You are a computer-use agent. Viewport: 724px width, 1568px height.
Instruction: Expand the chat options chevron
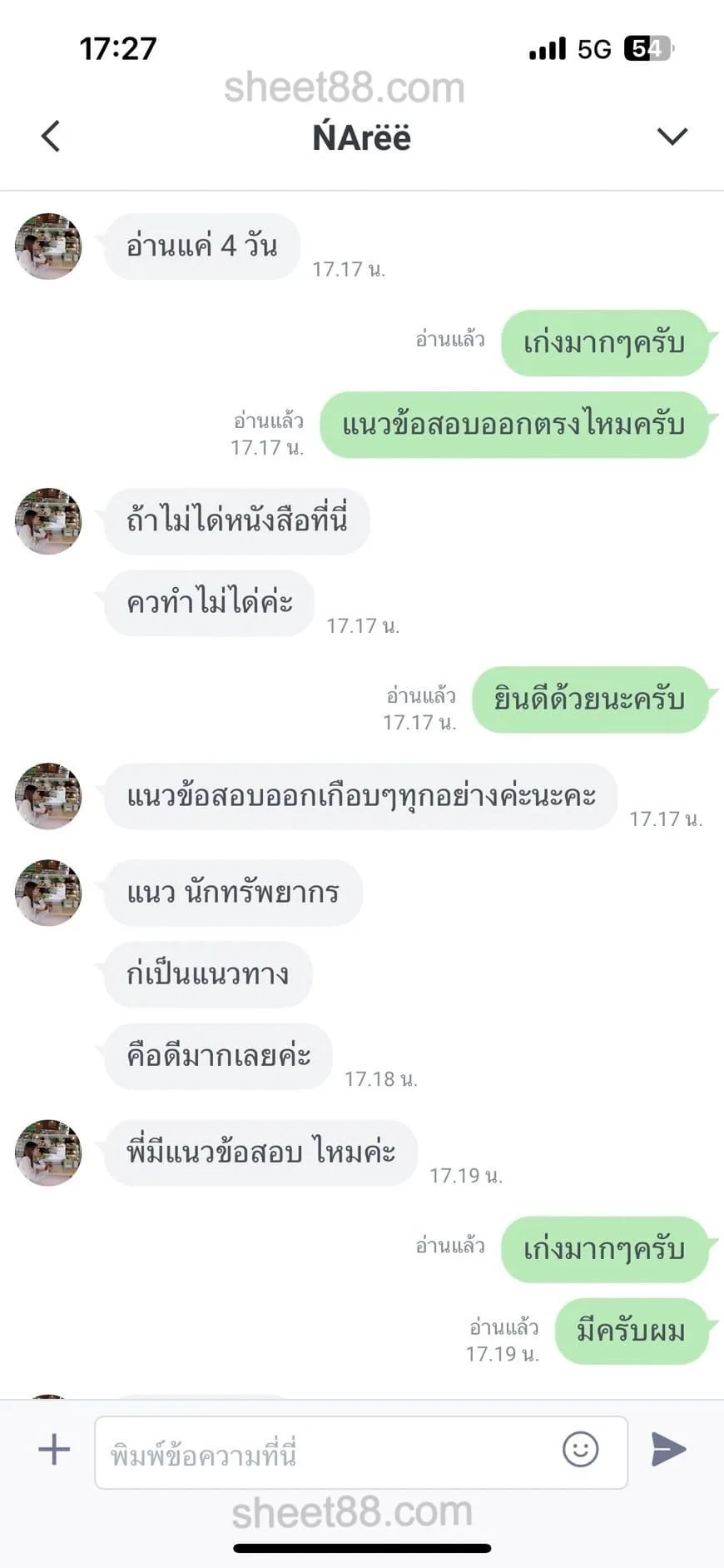click(x=672, y=137)
